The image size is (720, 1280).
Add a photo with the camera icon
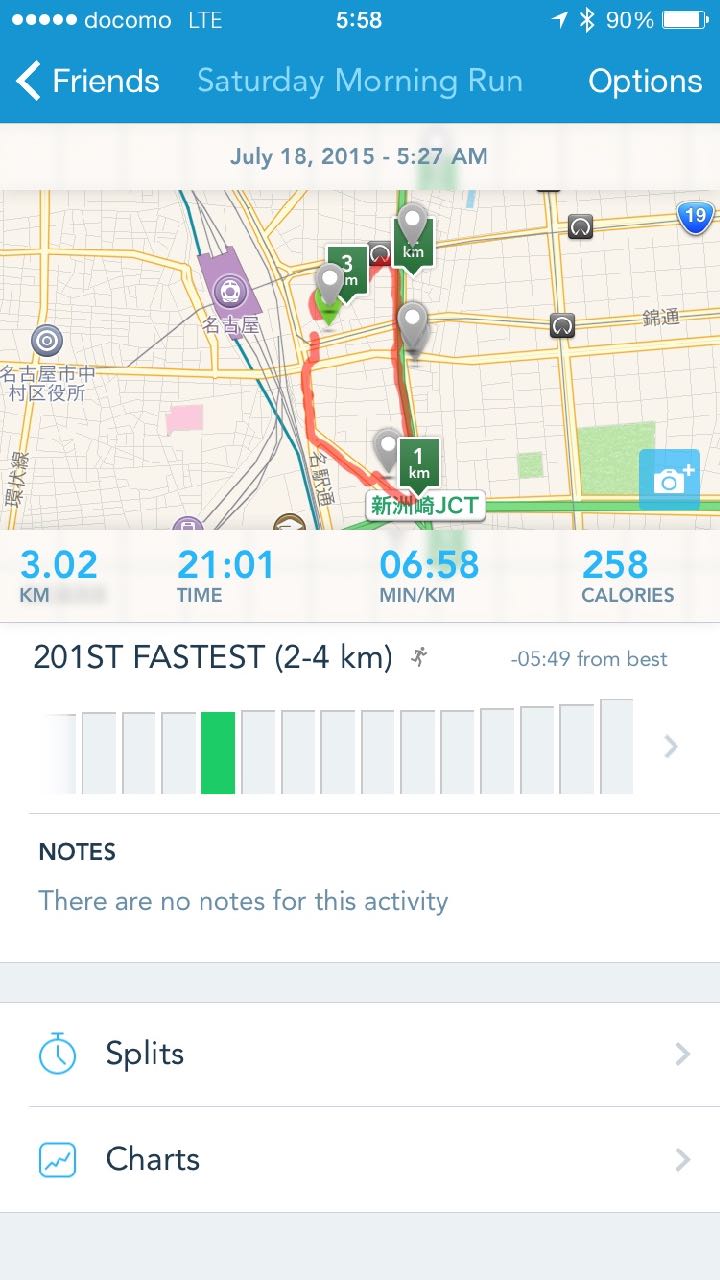point(669,480)
